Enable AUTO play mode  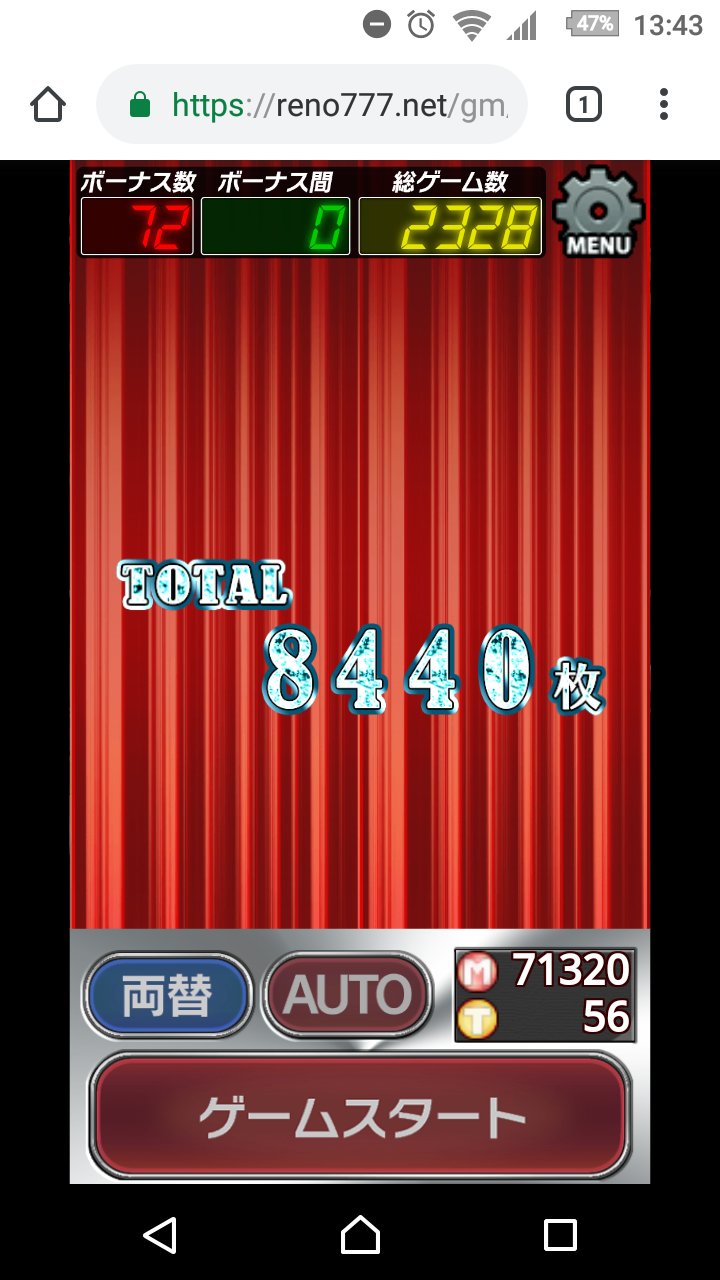(x=347, y=996)
